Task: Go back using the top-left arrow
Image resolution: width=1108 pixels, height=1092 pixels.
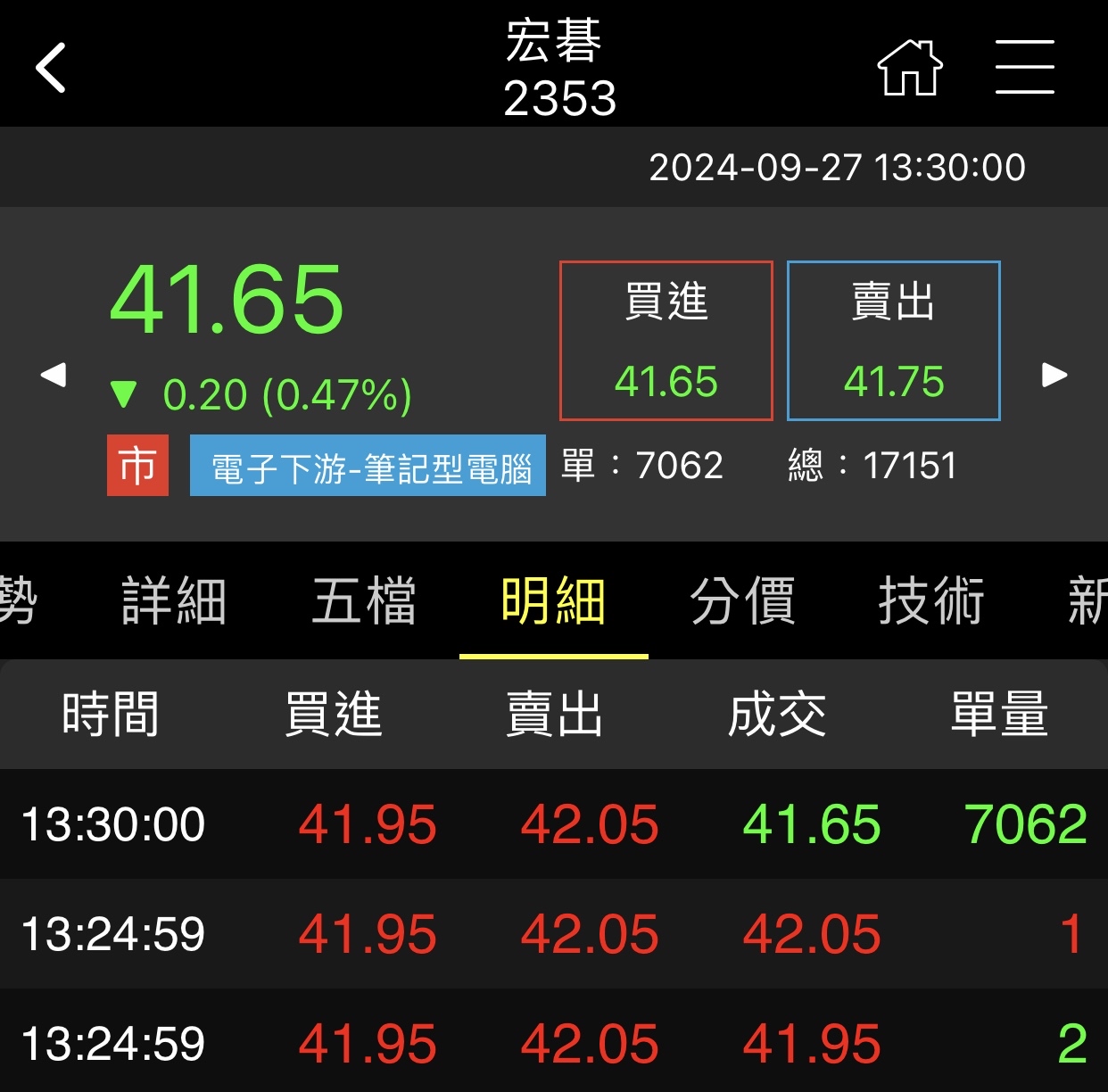Action: pos(51,68)
